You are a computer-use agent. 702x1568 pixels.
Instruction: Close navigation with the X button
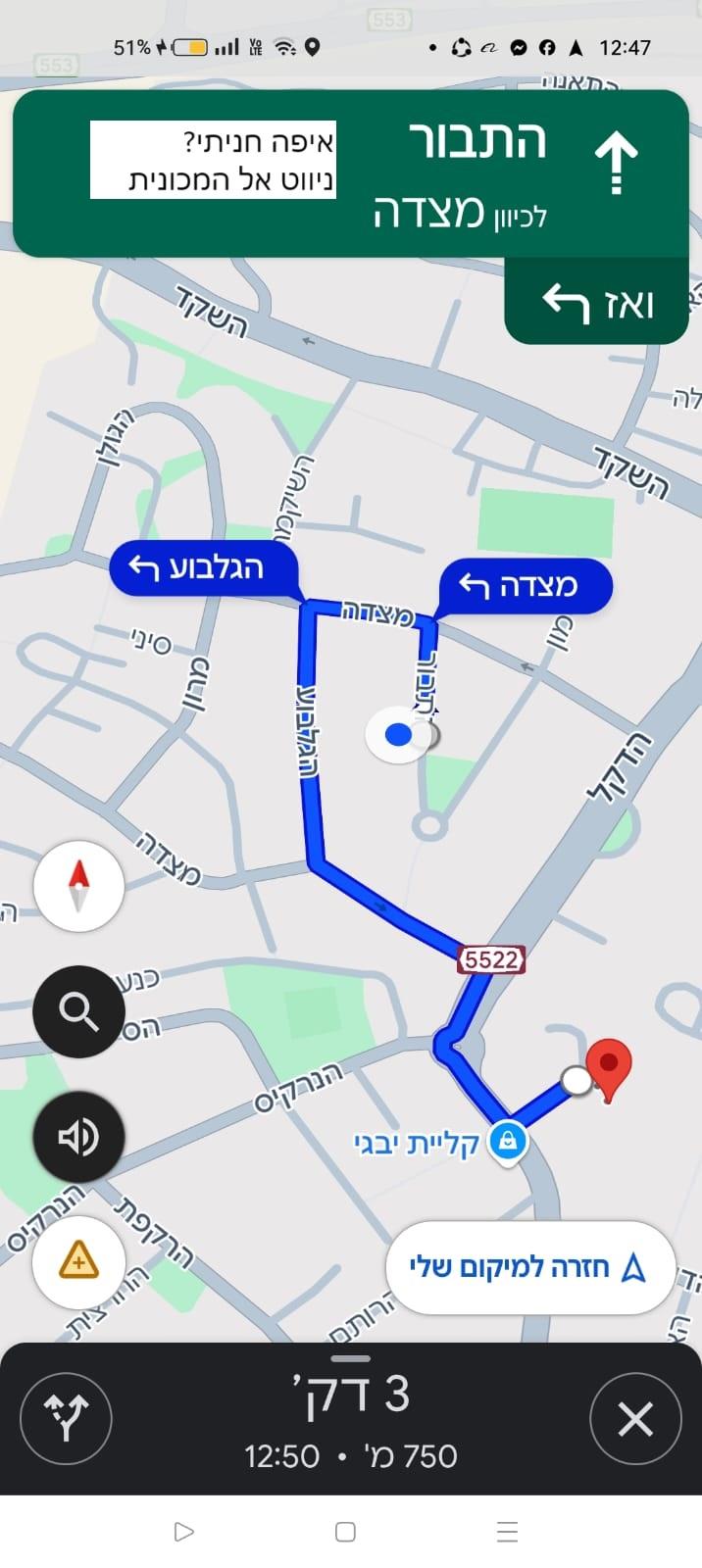coord(635,1418)
